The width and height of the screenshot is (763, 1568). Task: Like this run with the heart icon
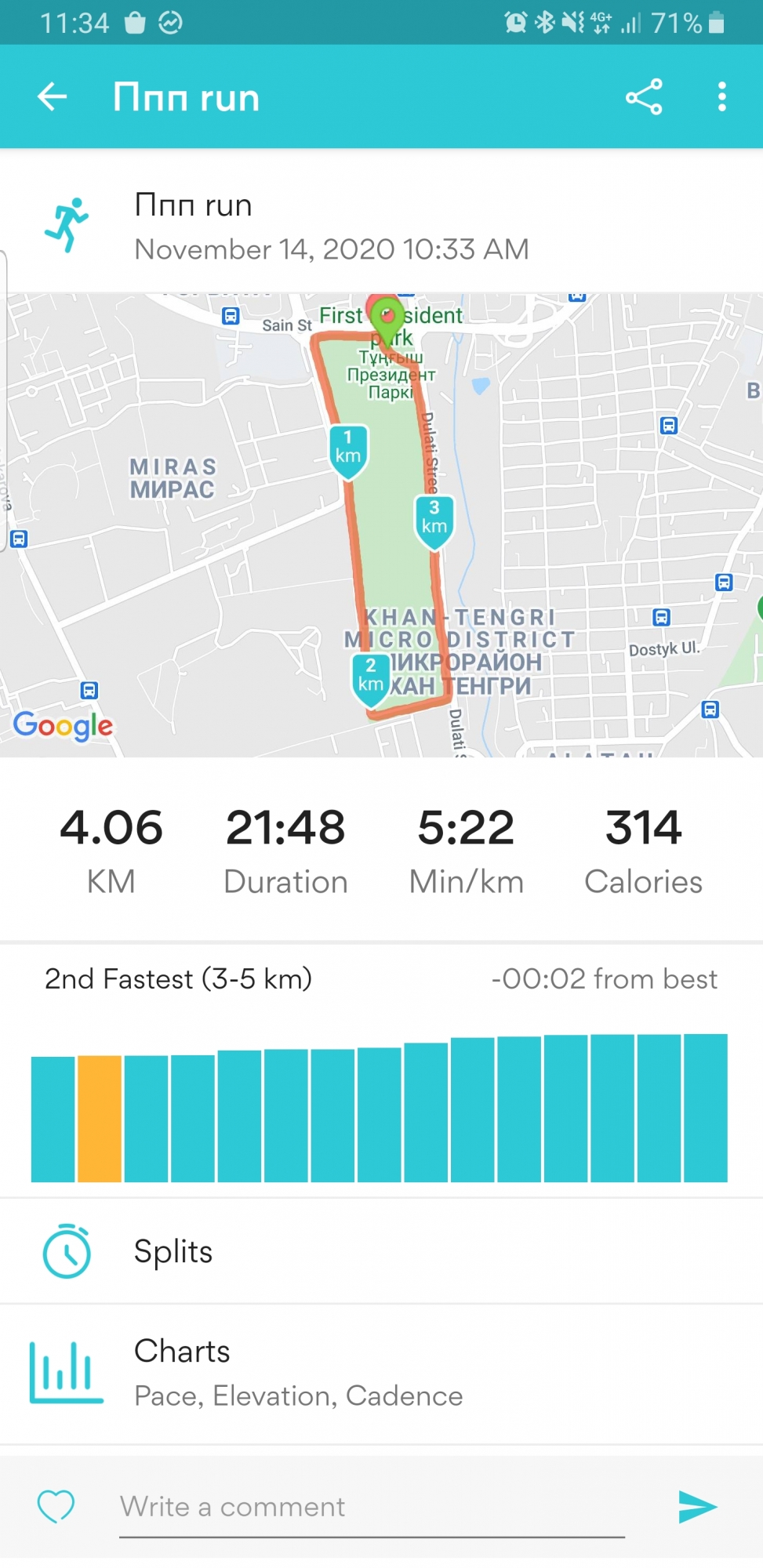click(56, 1506)
